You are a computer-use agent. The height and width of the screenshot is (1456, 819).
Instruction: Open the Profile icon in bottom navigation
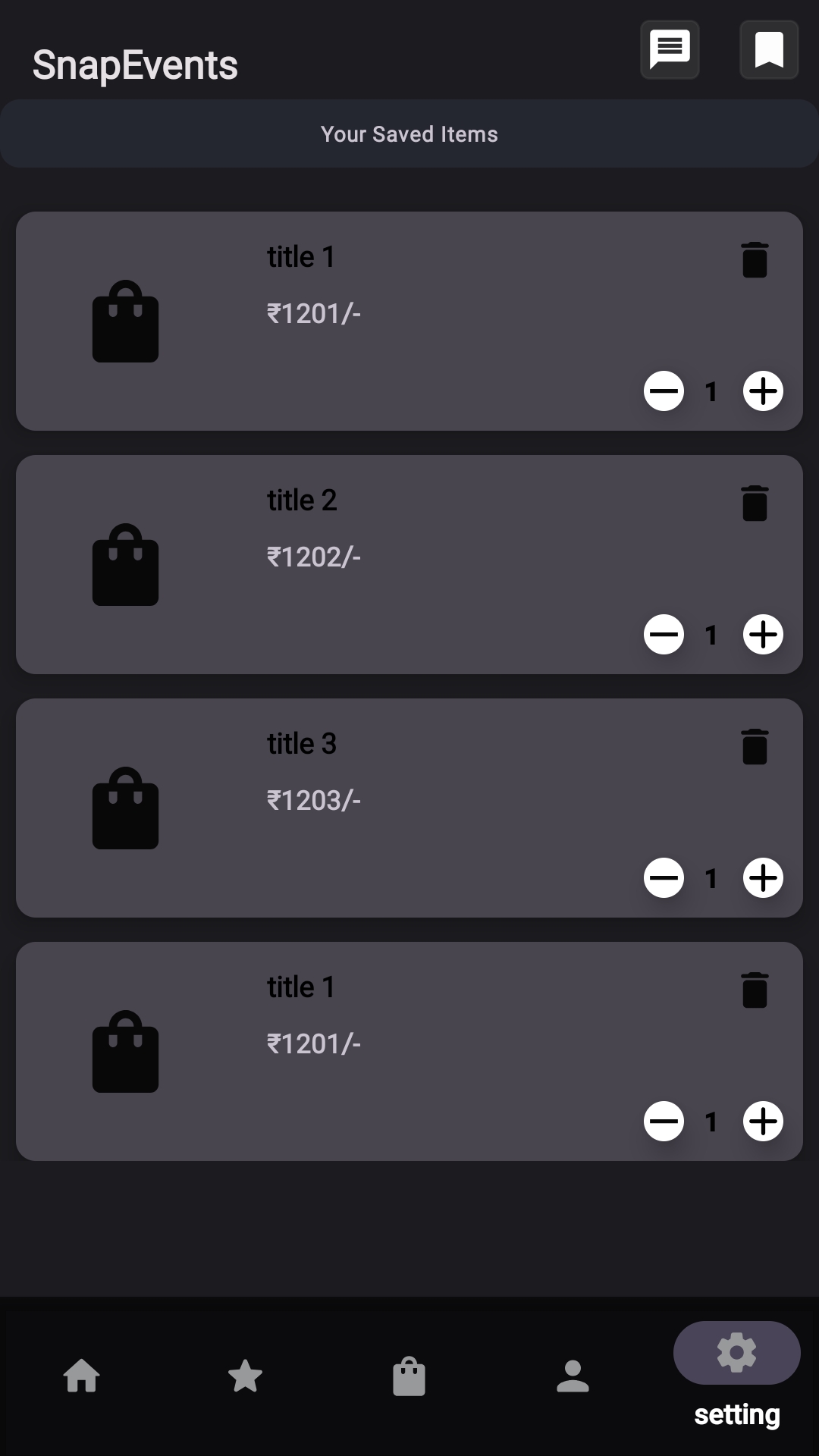(573, 1374)
